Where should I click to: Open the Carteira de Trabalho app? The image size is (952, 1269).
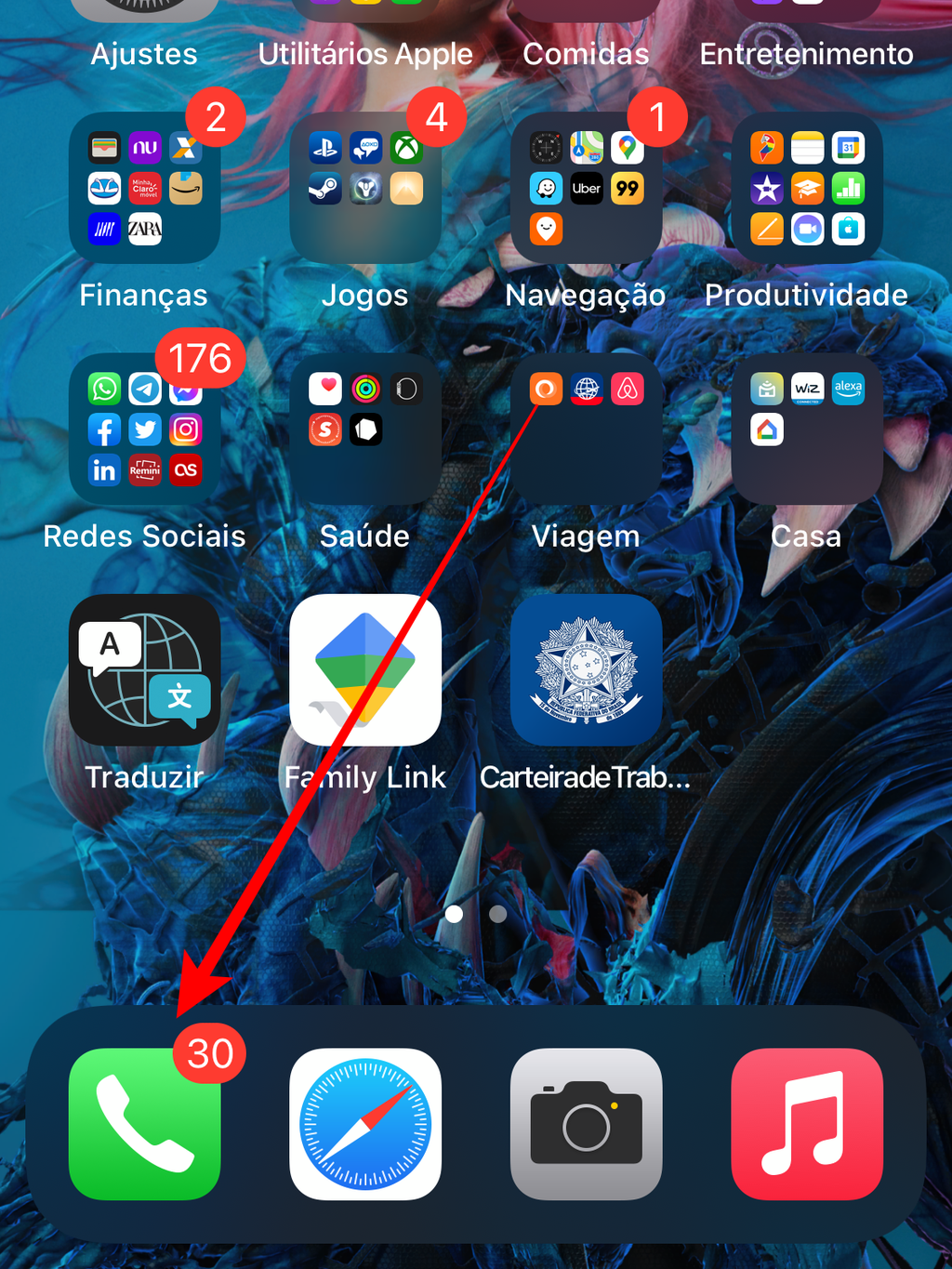[586, 670]
